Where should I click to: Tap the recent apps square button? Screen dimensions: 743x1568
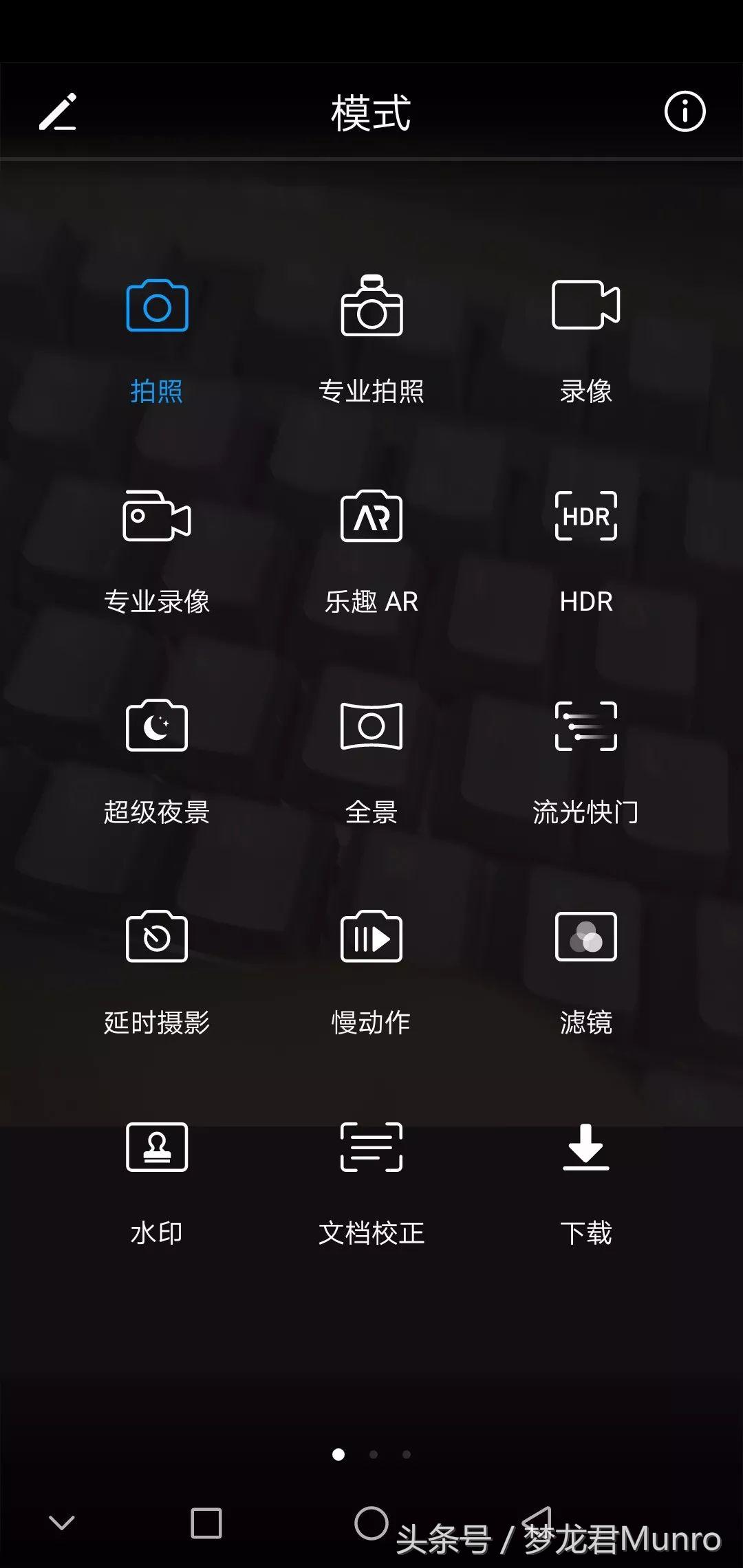(206, 1523)
